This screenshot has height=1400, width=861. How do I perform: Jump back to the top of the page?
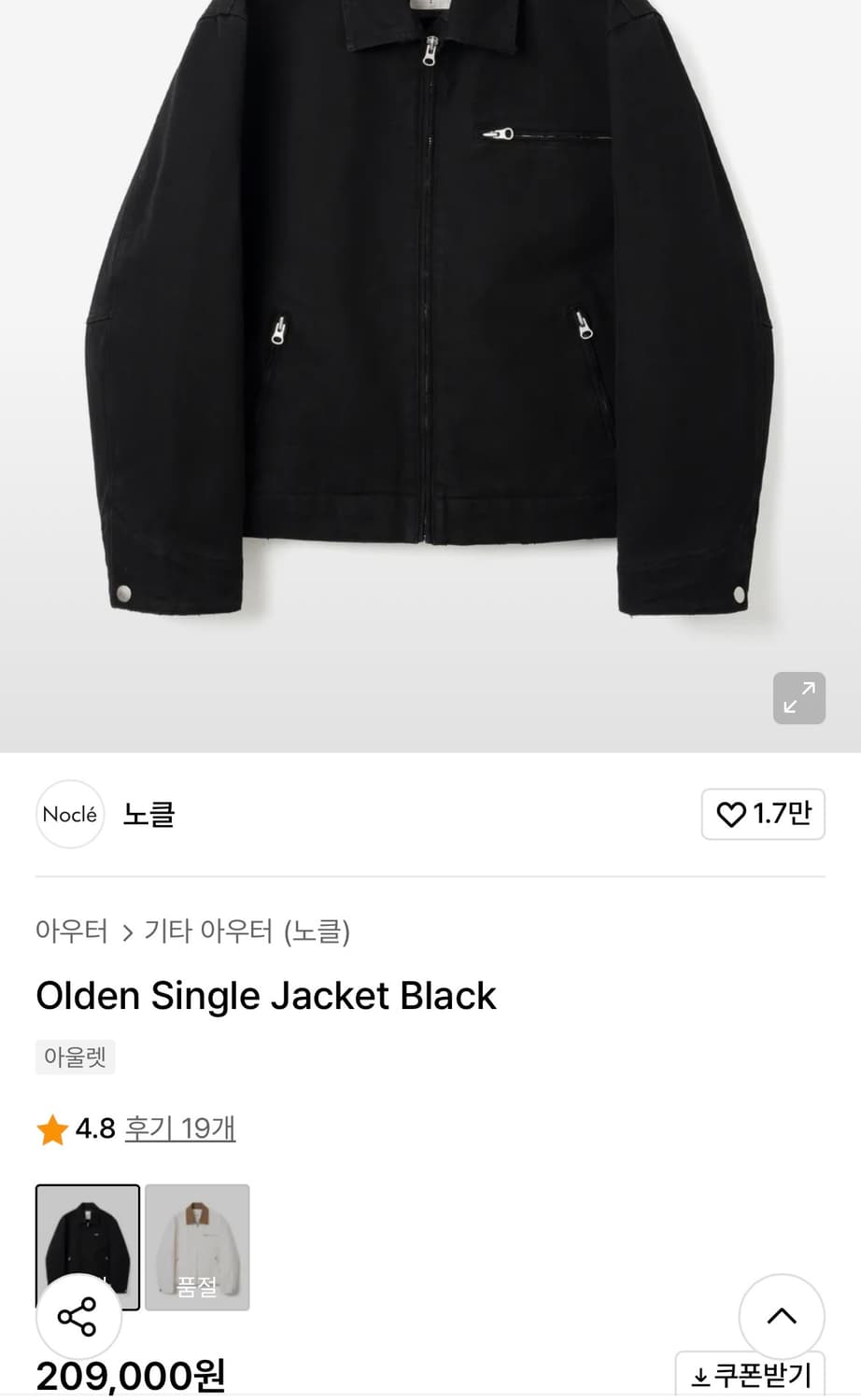(781, 1316)
